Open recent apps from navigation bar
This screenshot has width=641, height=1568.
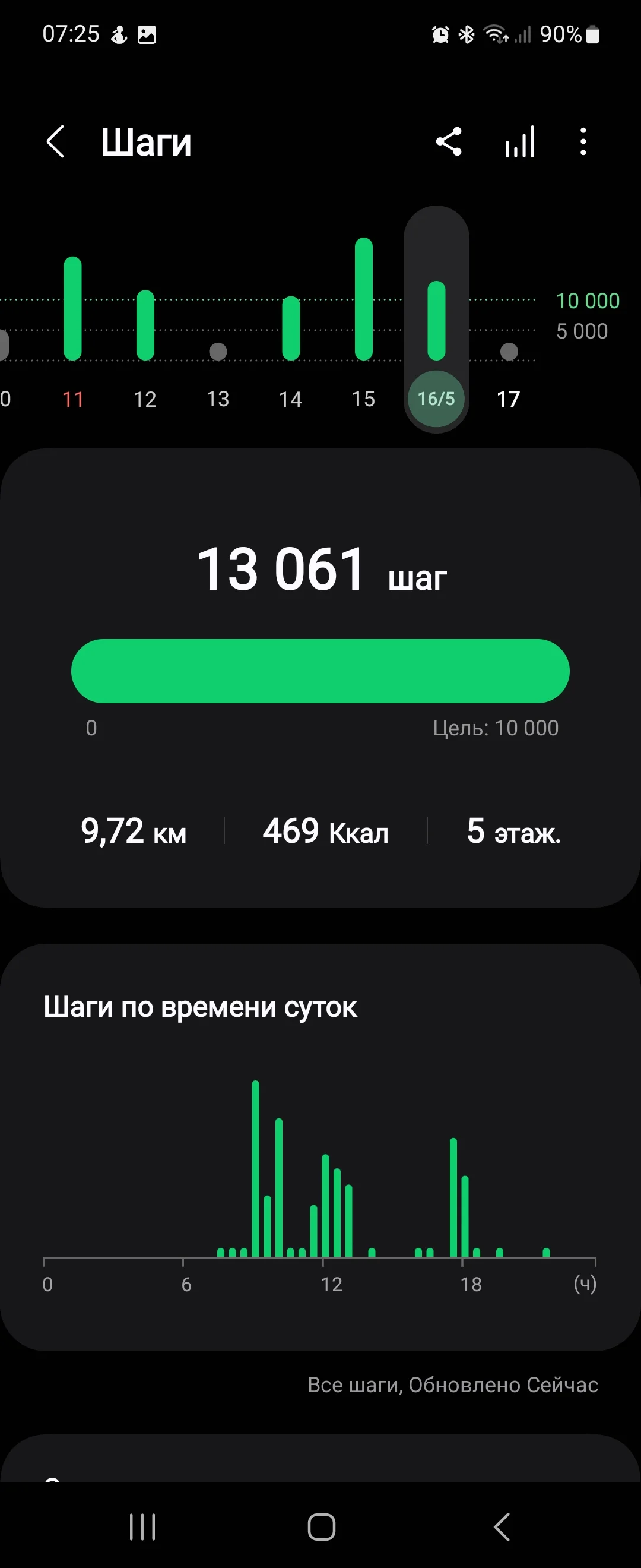[x=143, y=1527]
